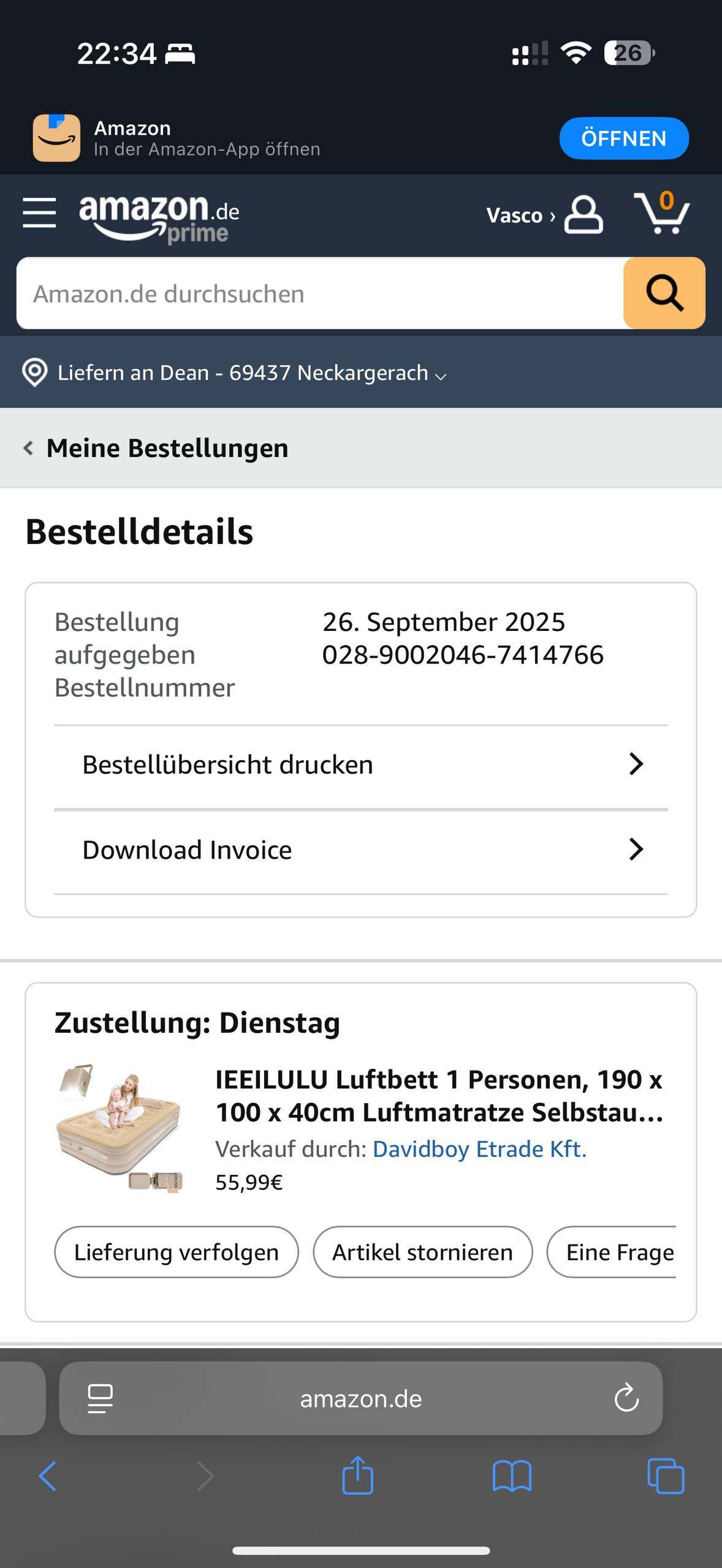Tap ÖFFNEN to open the Amazon app
The width and height of the screenshot is (722, 1568).
pos(623,138)
